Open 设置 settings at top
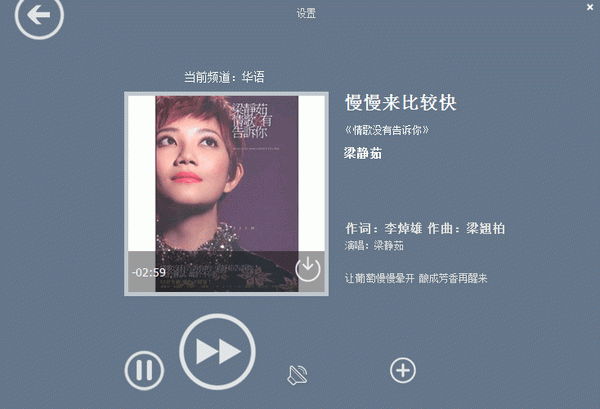This screenshot has height=409, width=600. [306, 13]
